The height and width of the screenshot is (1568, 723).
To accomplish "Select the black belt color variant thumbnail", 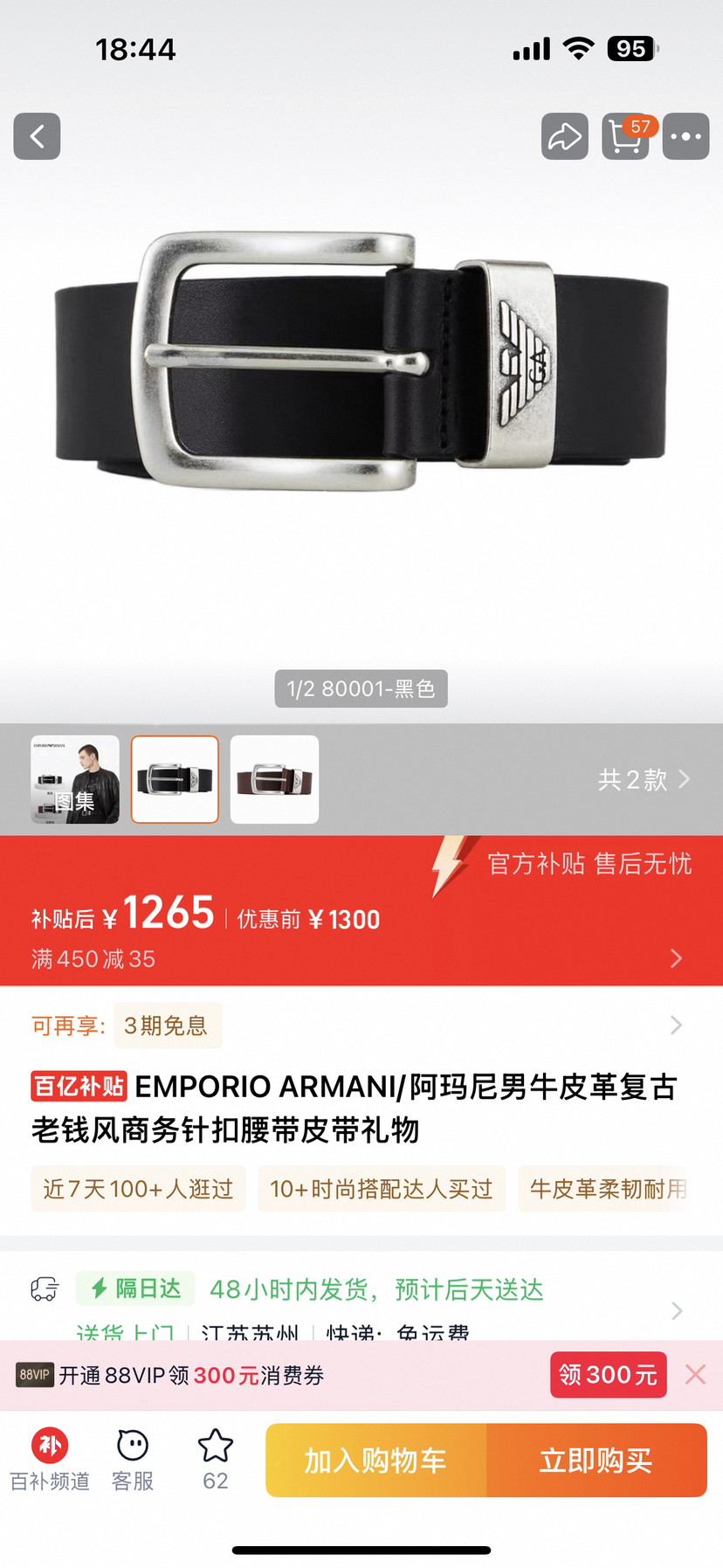I will tap(174, 779).
